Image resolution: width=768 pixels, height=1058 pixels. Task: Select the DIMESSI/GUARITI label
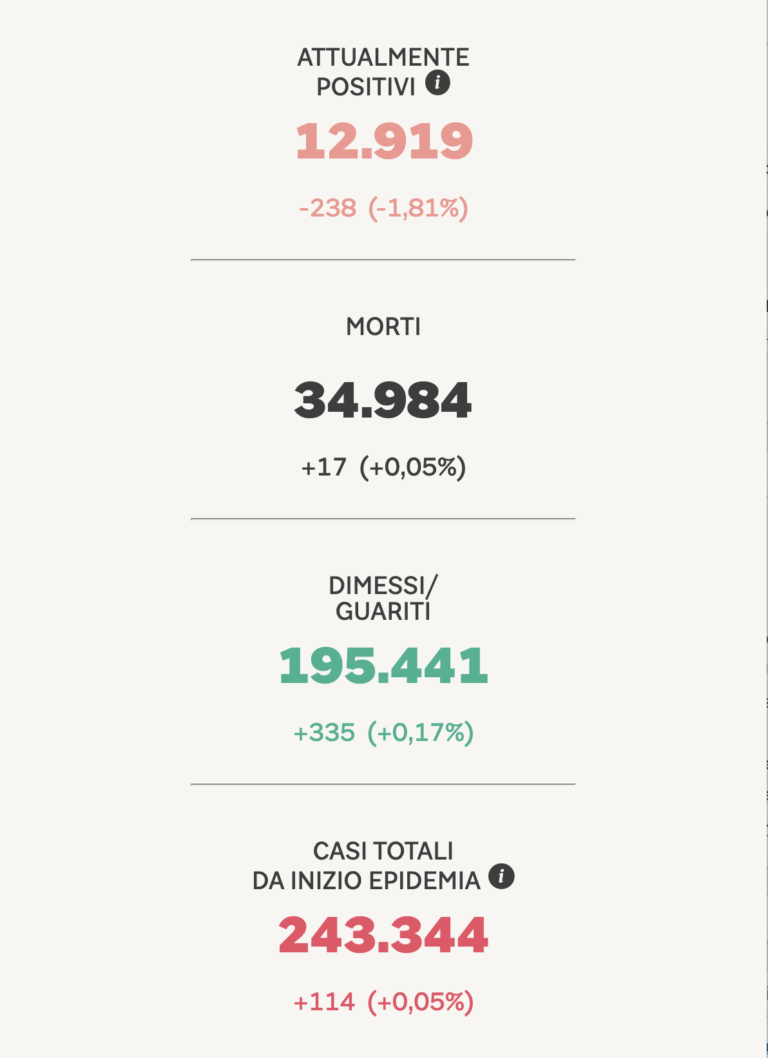[x=384, y=594]
